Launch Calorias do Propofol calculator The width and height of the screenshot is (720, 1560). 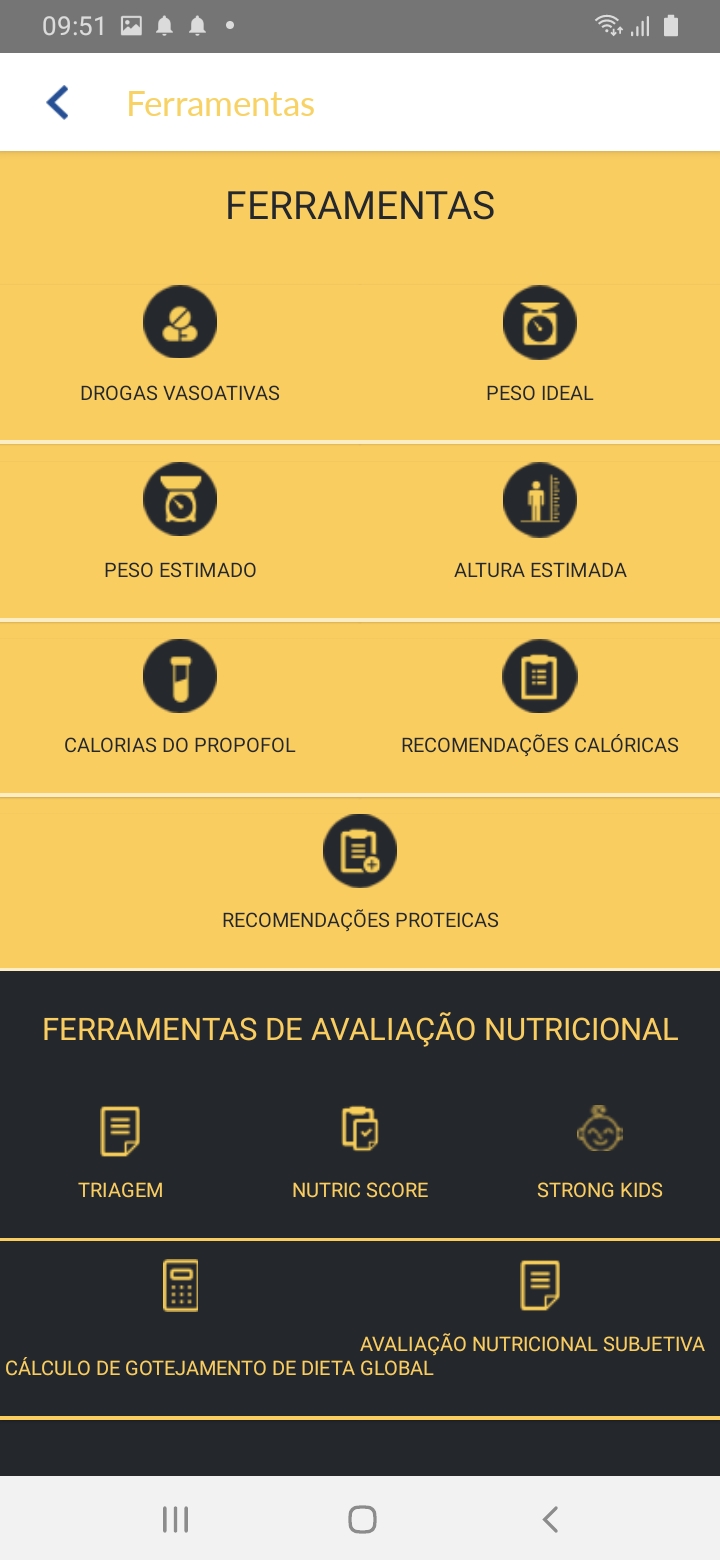click(x=180, y=698)
